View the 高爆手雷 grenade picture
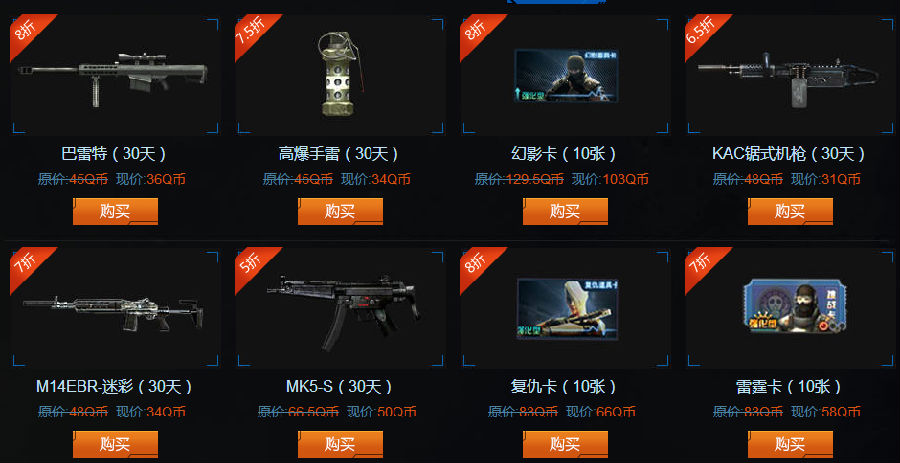Viewport: 900px width, 463px height. coord(340,75)
